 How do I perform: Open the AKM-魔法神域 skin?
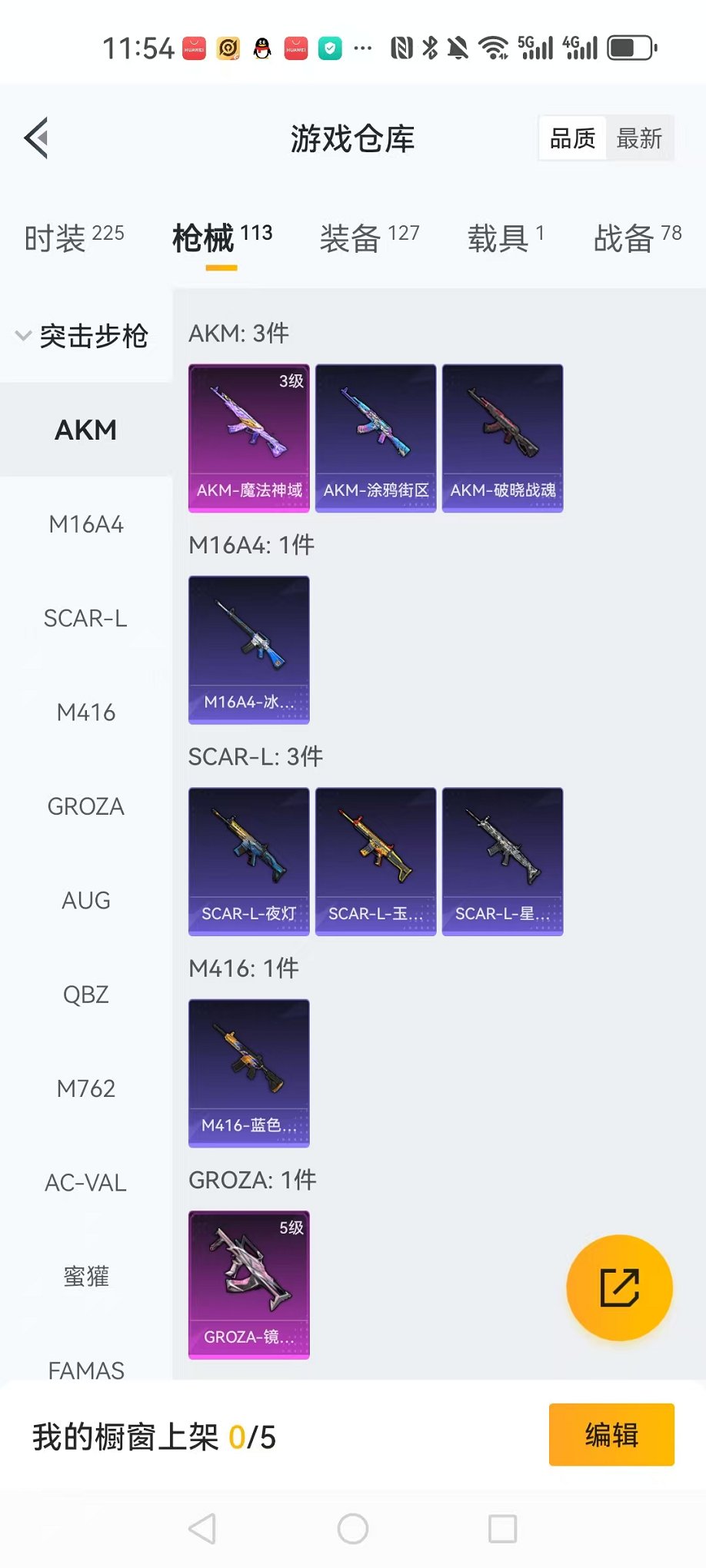coord(249,437)
